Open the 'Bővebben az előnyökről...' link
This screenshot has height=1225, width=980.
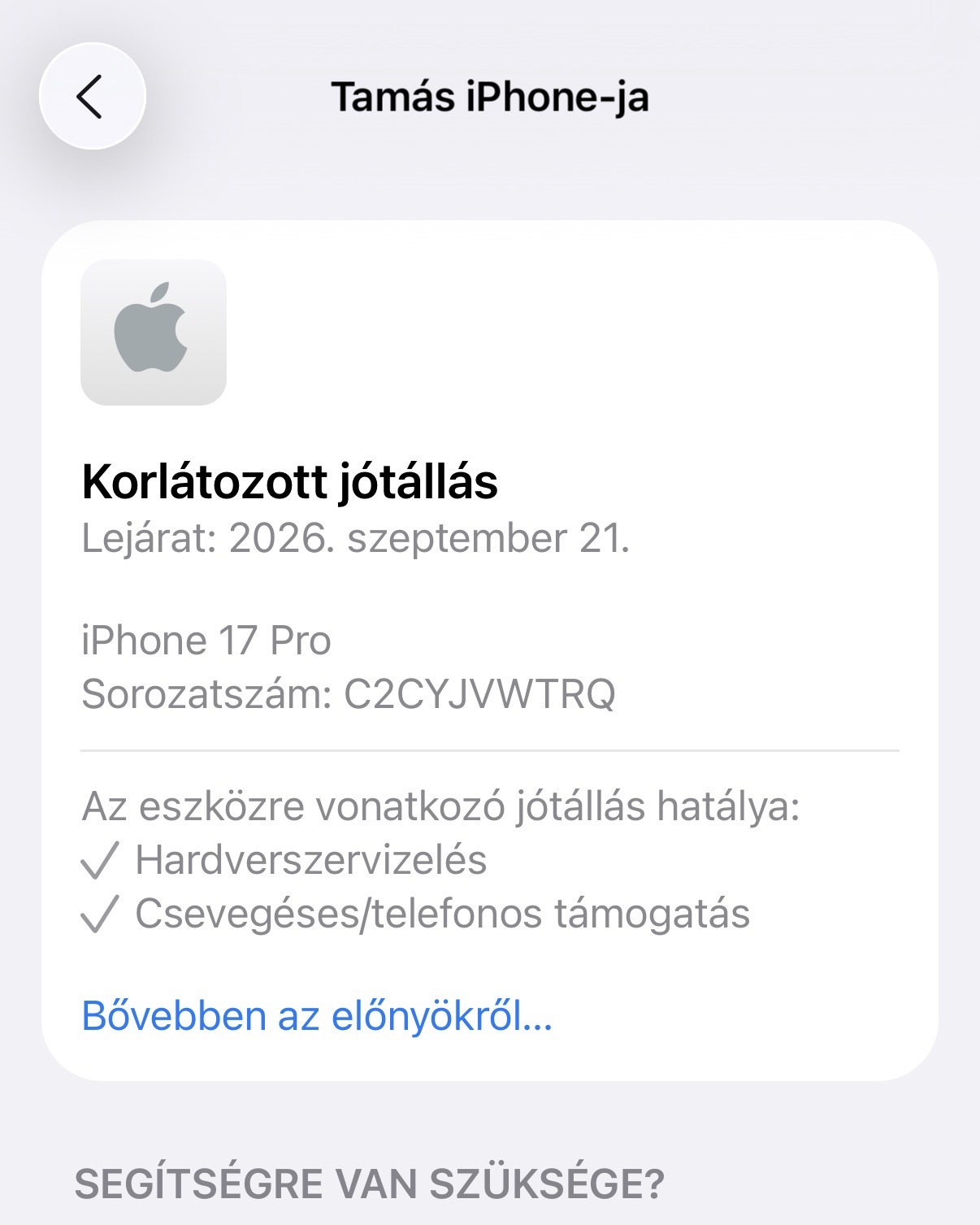[x=317, y=1015]
